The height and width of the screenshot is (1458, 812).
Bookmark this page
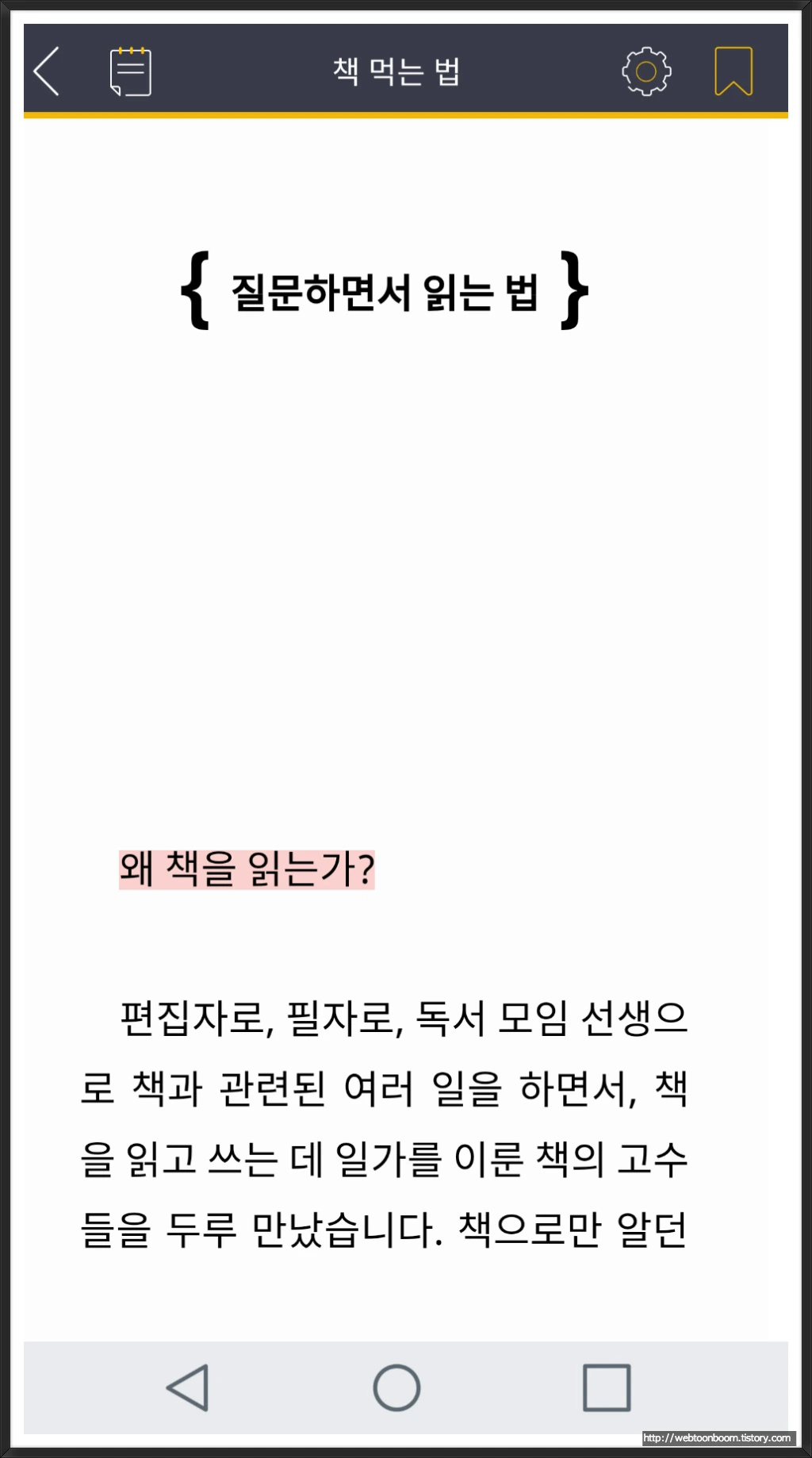(x=733, y=71)
